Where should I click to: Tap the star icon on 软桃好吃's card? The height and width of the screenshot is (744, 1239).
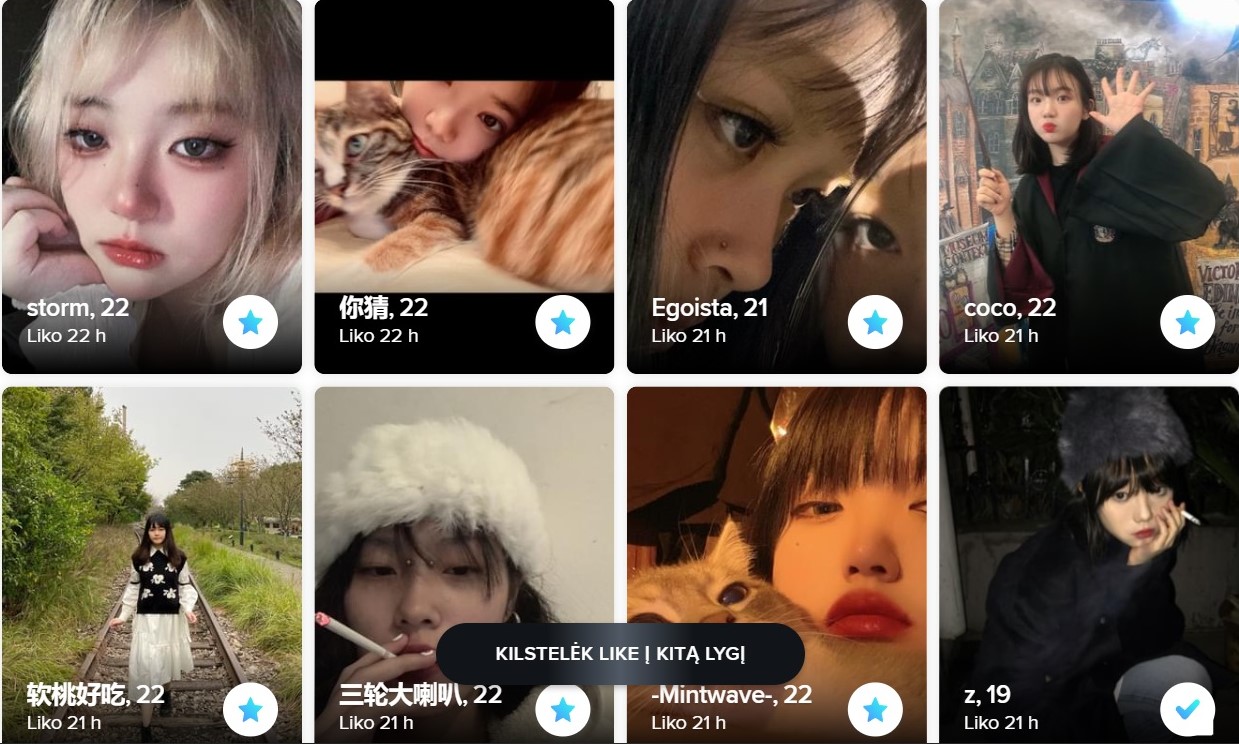tap(250, 709)
